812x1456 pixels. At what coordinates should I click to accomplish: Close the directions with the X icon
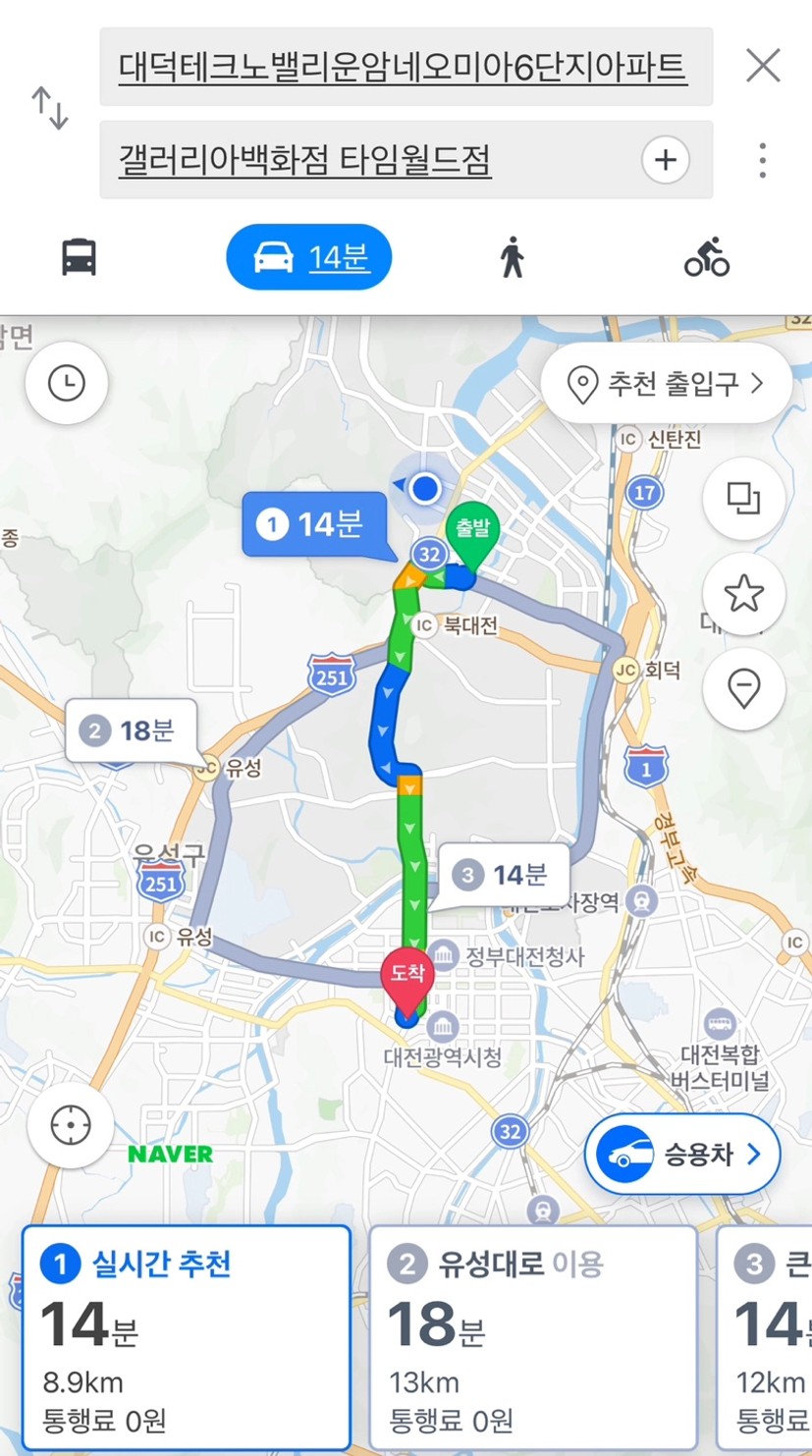(x=763, y=66)
